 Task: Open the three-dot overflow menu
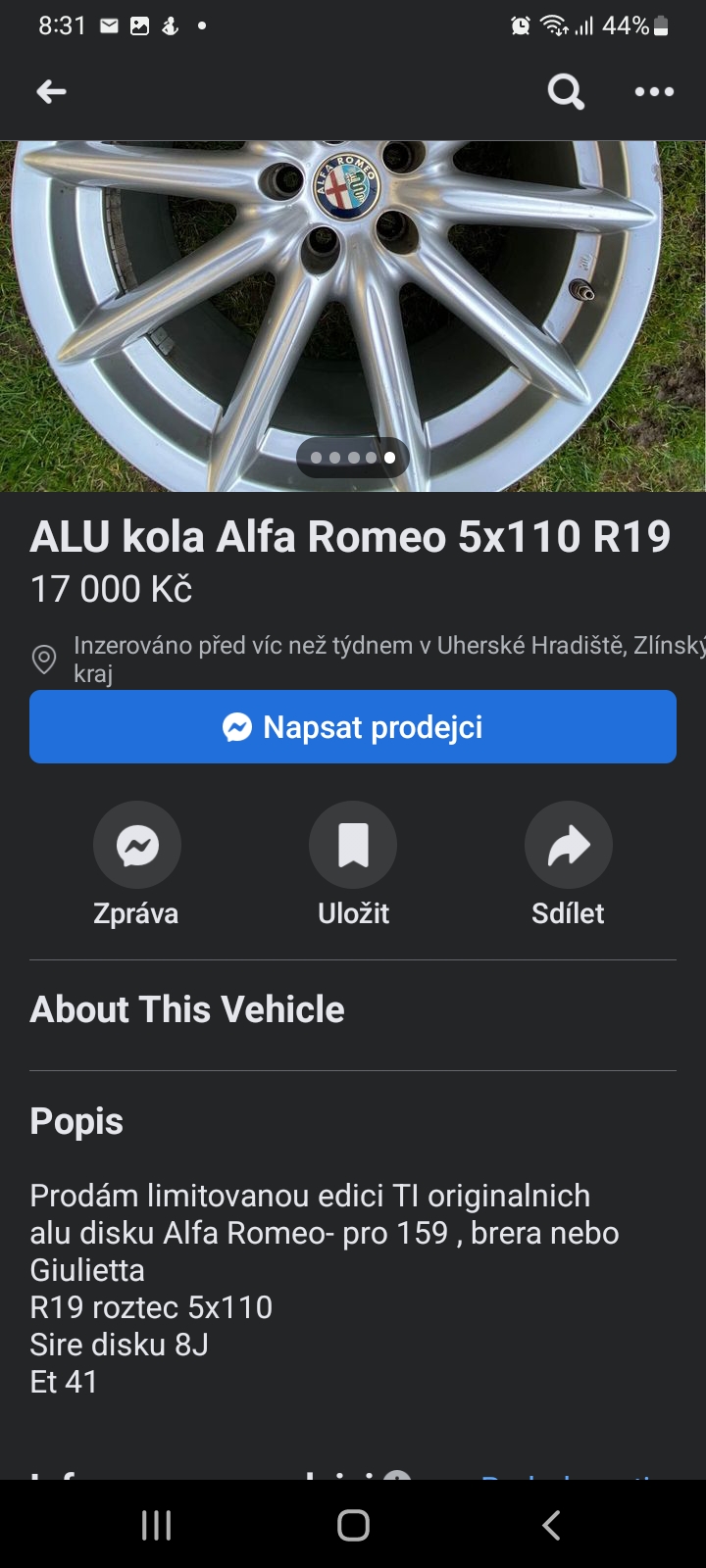[654, 92]
